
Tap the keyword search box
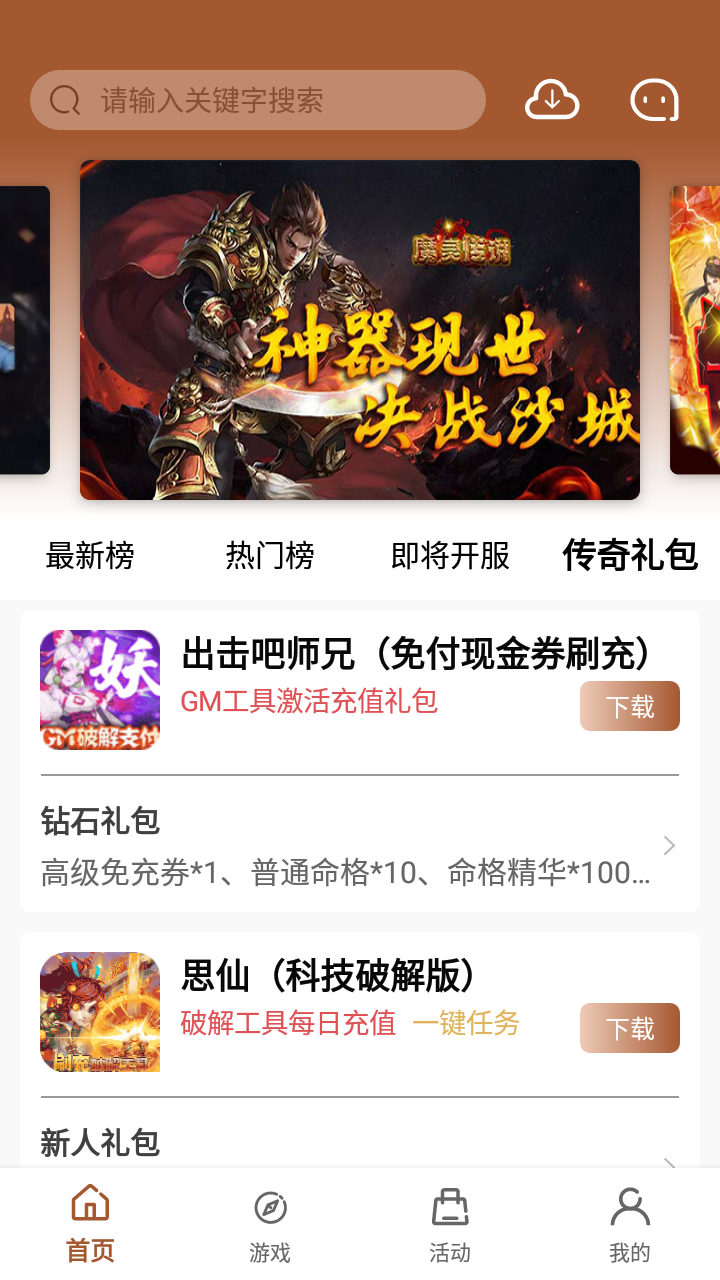(x=258, y=100)
